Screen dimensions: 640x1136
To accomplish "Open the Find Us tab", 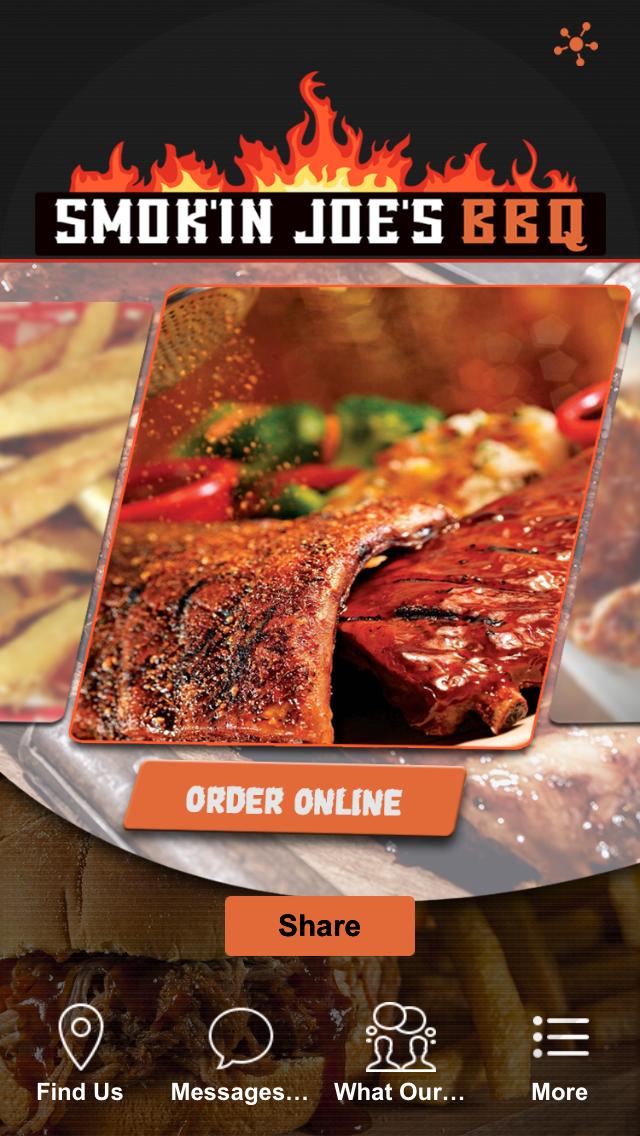I will pos(80,1055).
